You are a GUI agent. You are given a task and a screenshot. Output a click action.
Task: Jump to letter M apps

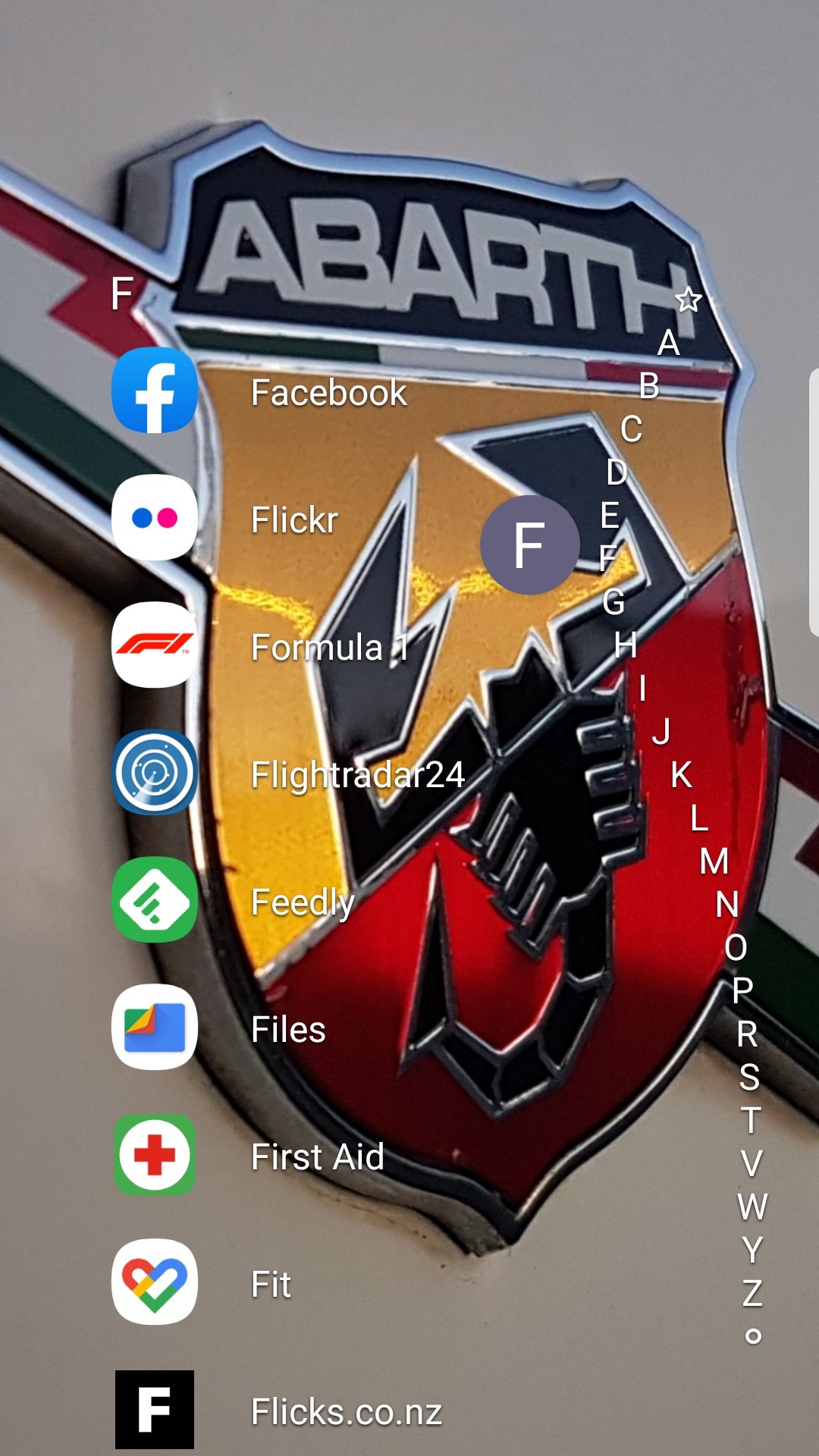tap(714, 861)
